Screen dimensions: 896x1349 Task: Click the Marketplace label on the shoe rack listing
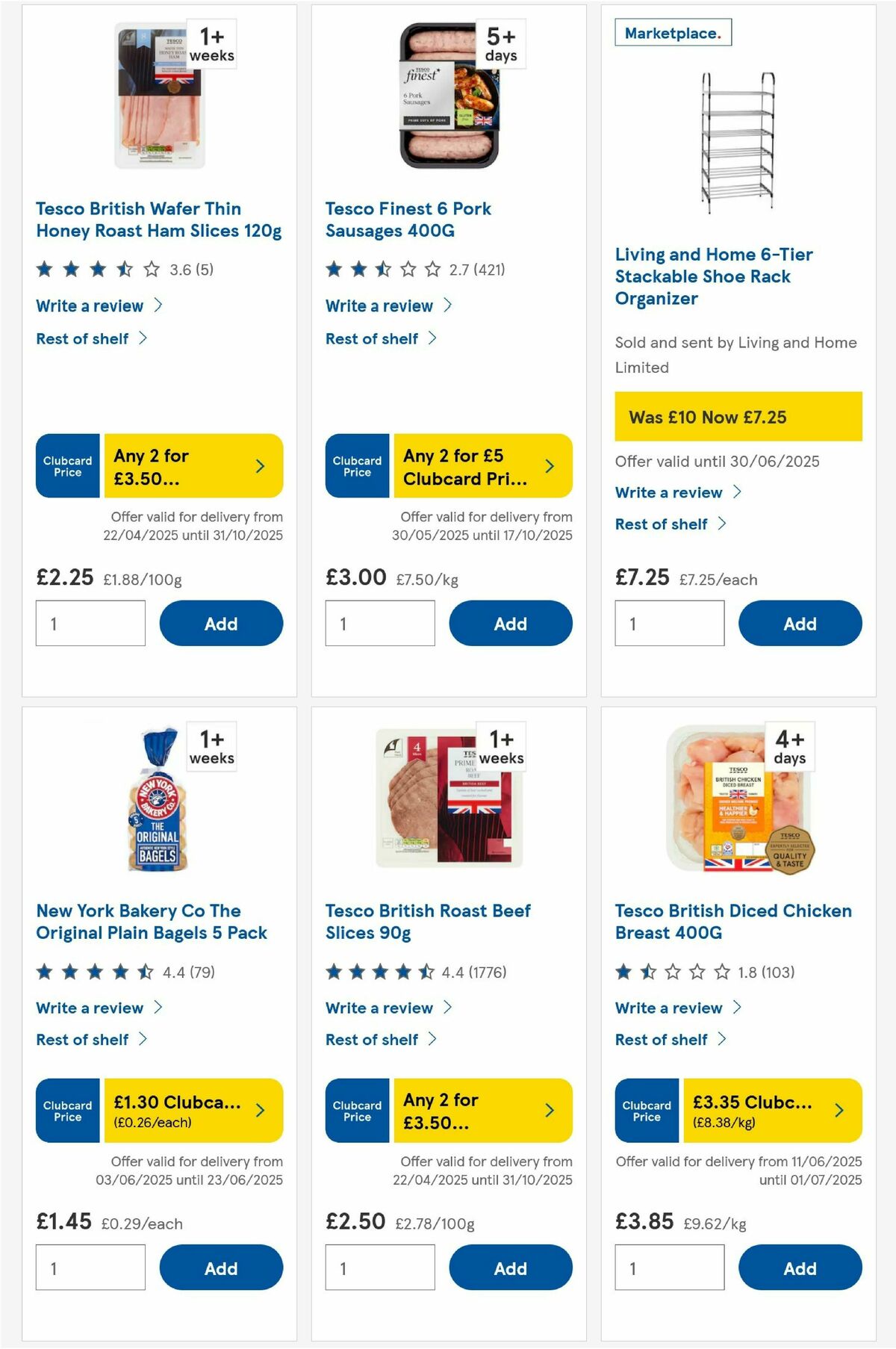point(671,32)
